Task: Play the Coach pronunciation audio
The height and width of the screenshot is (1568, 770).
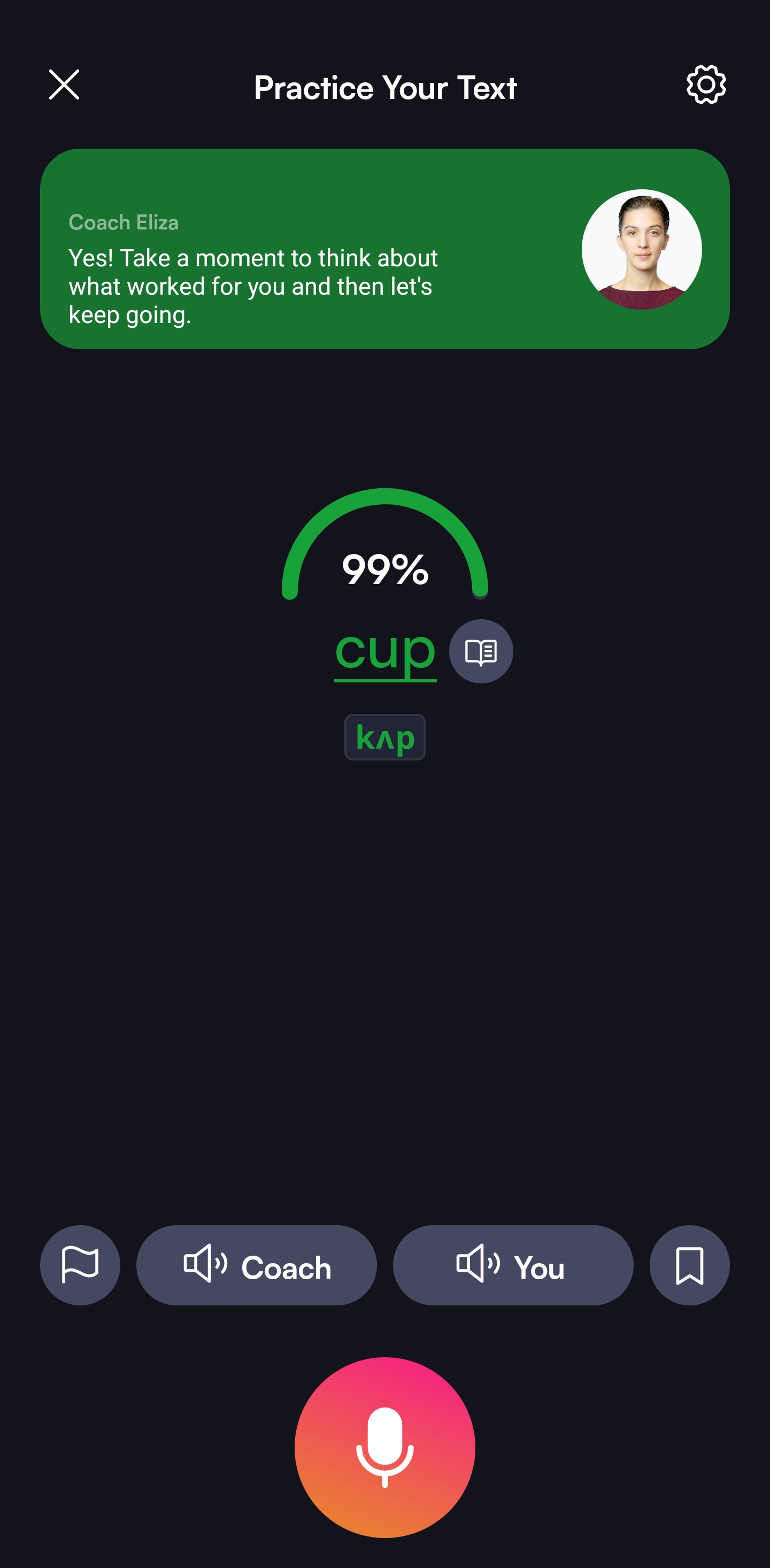Action: 256,1265
